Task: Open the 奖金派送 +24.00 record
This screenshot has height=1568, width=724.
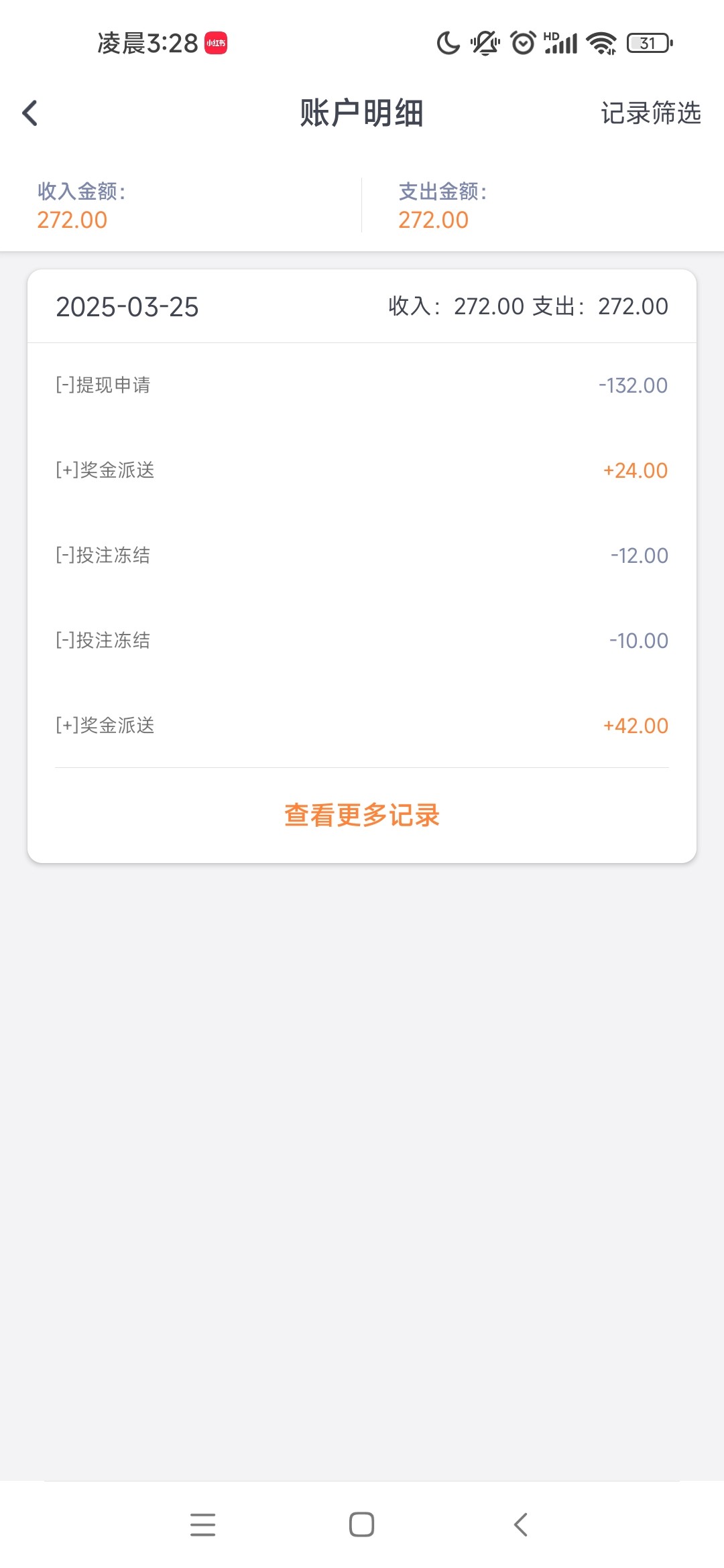Action: (x=362, y=470)
